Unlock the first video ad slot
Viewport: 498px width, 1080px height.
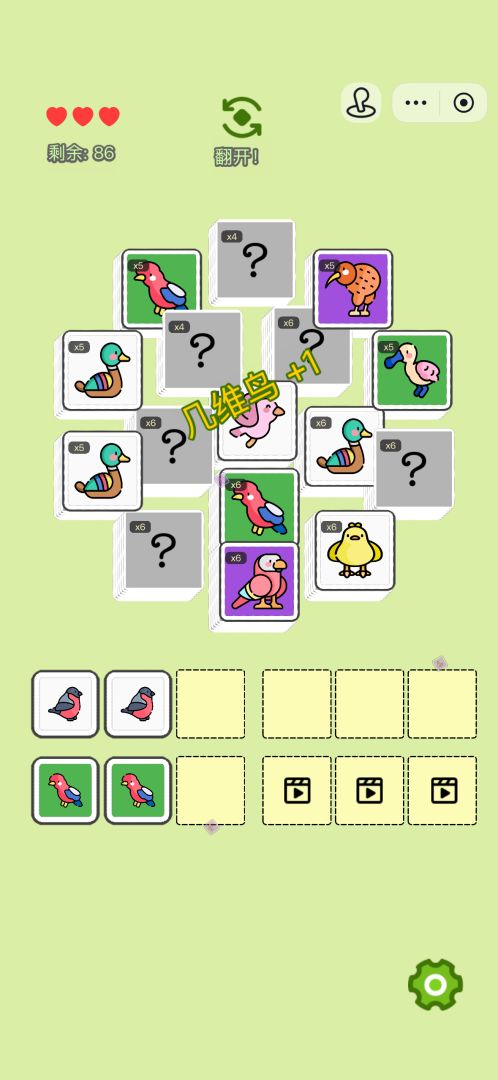point(297,790)
